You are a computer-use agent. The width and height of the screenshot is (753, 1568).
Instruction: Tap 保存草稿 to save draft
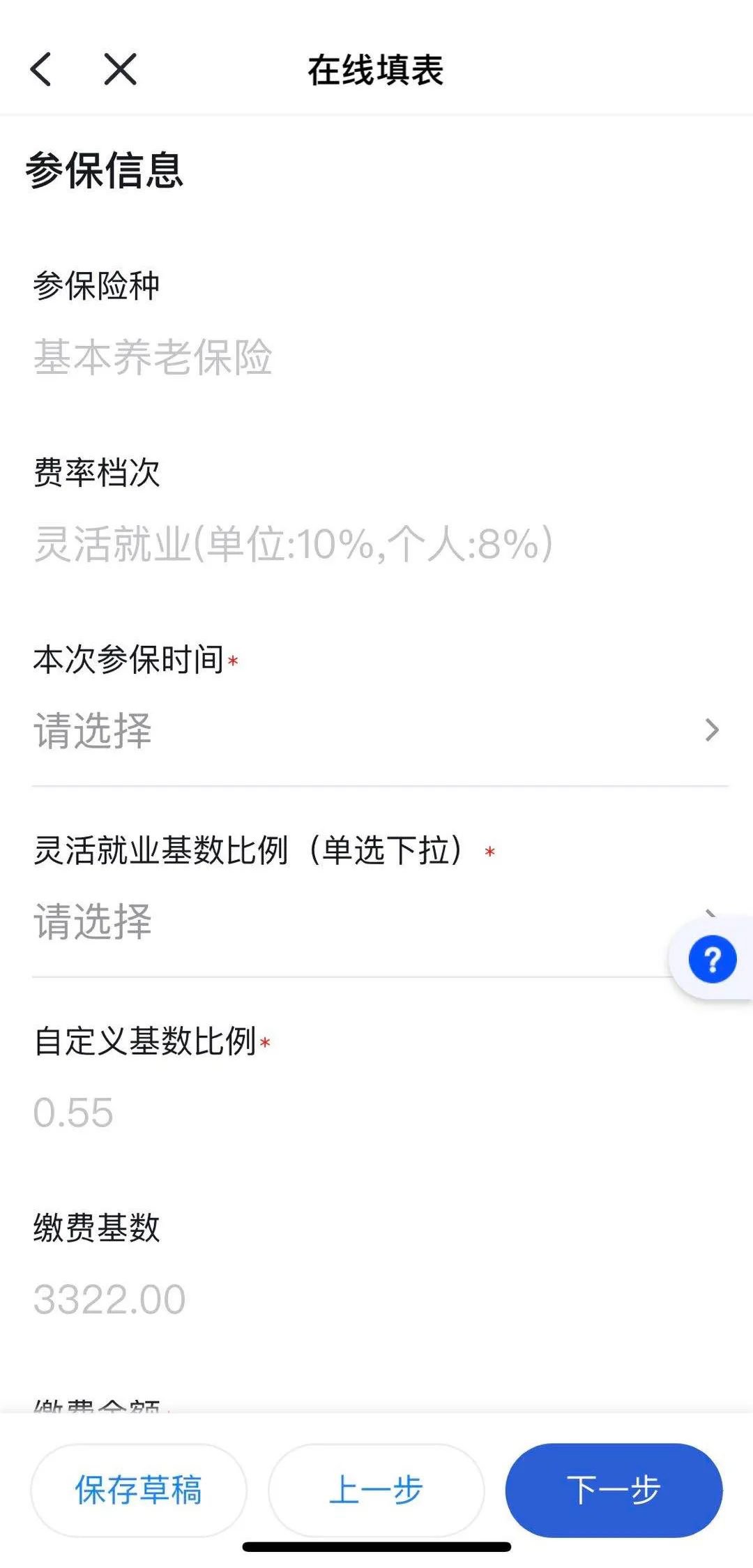[x=139, y=1489]
